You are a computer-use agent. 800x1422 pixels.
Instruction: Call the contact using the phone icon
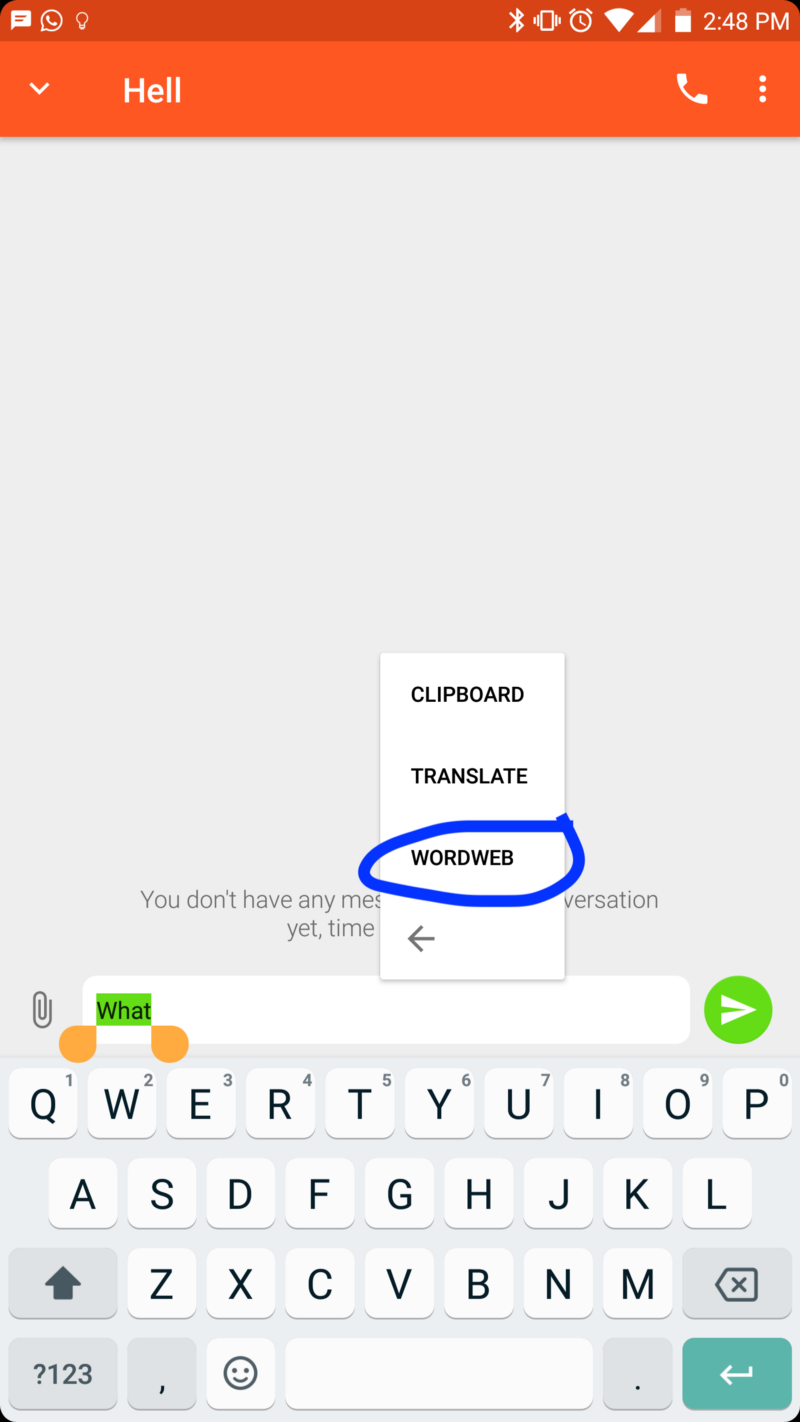click(692, 89)
